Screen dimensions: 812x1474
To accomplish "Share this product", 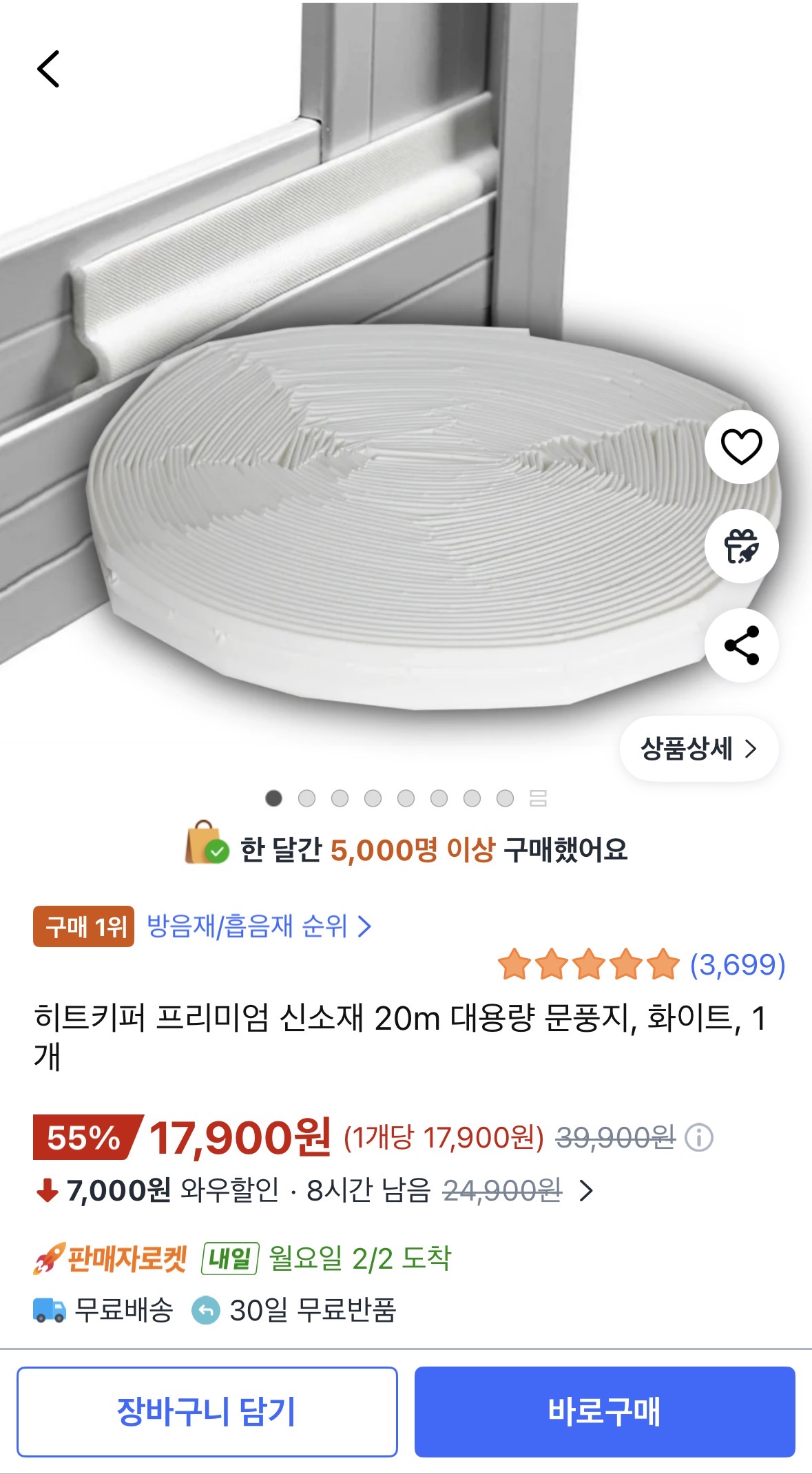I will coord(741,645).
